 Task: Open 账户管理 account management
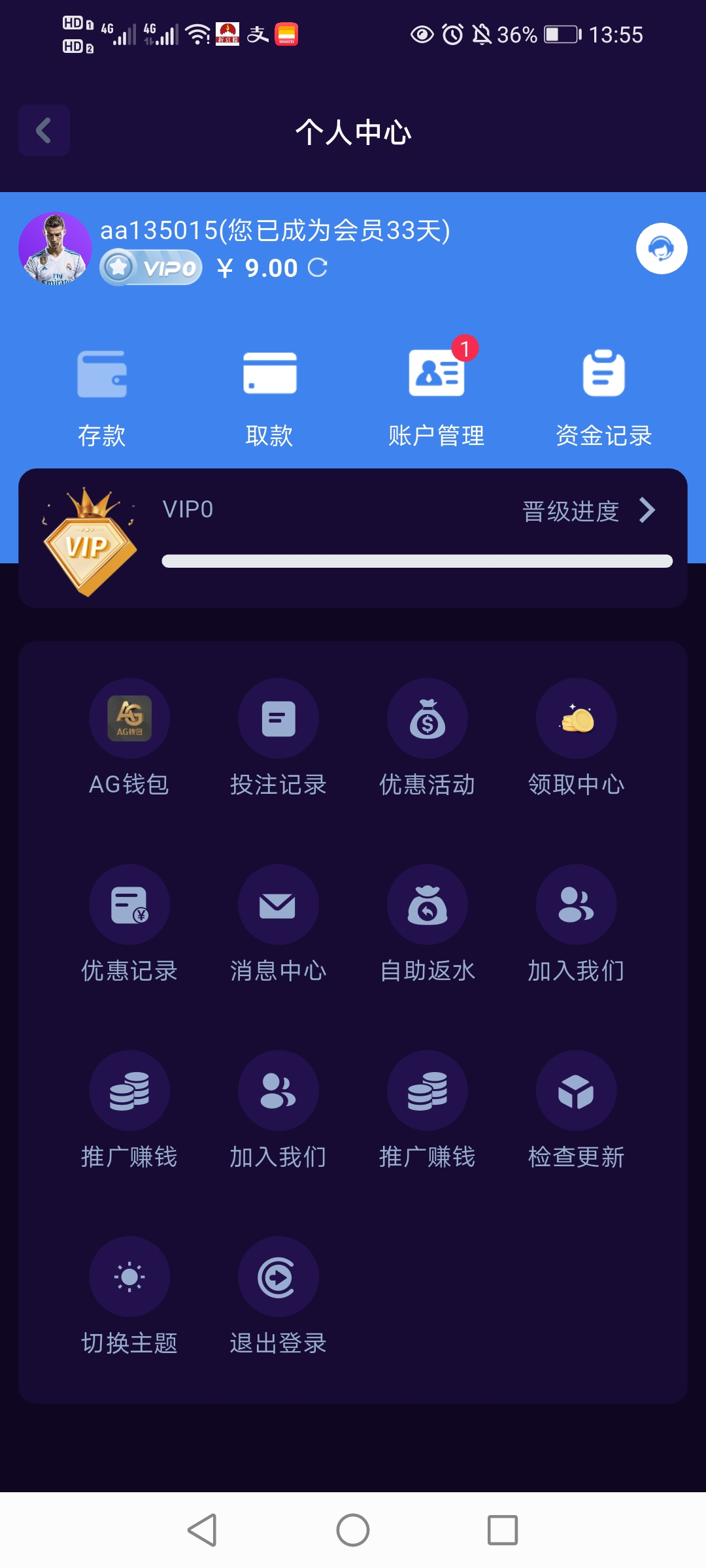click(437, 395)
